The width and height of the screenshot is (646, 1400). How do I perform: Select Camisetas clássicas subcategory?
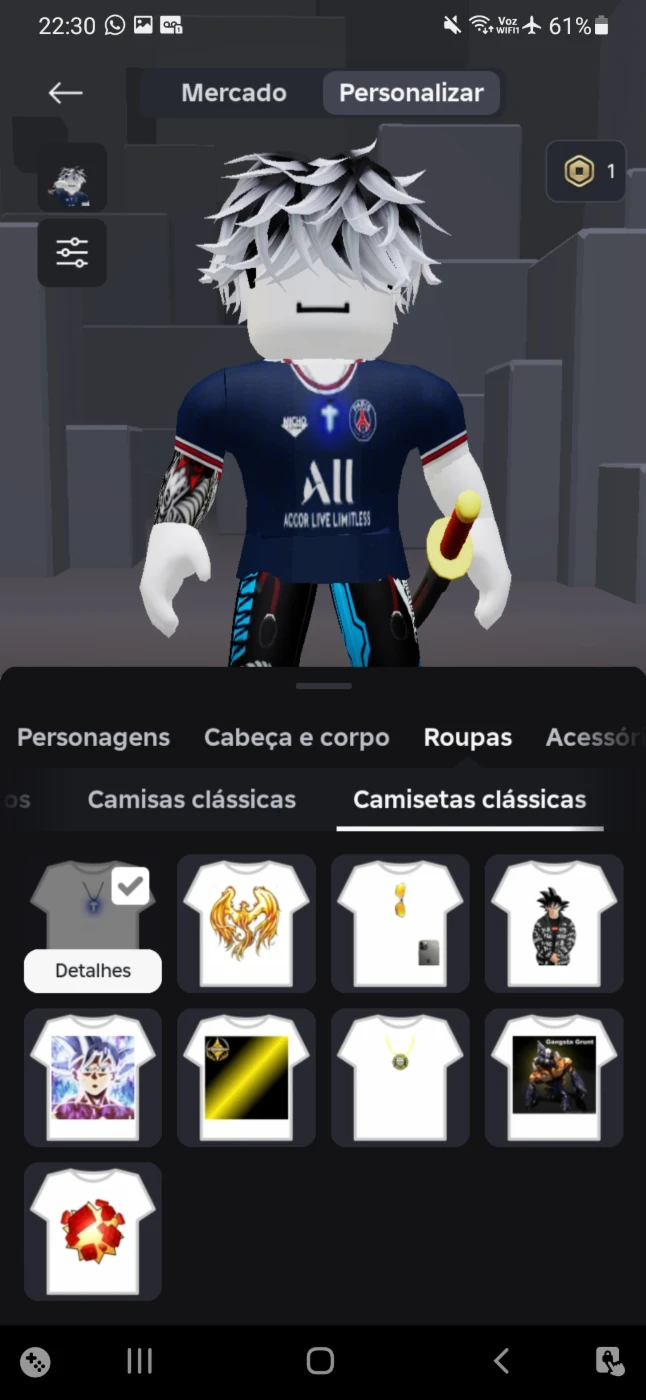click(x=470, y=800)
